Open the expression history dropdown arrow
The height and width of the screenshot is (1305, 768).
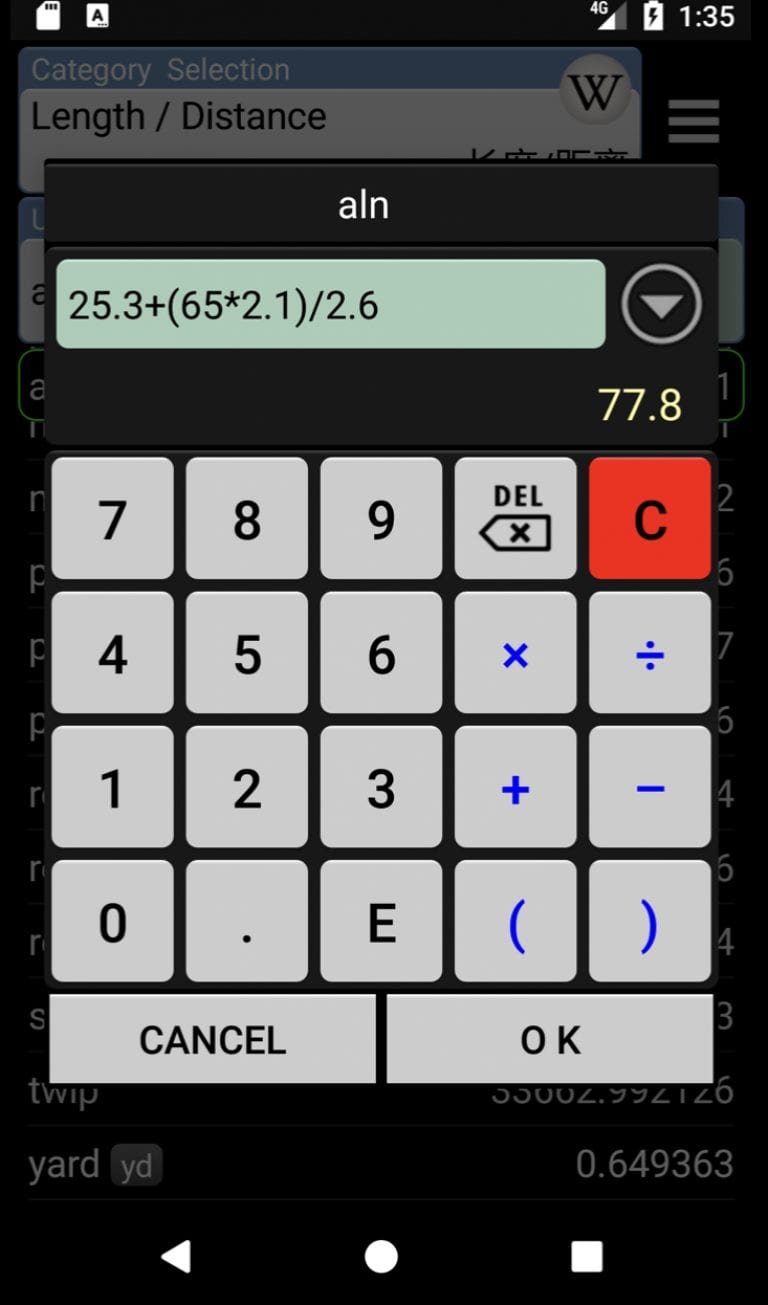pos(662,303)
